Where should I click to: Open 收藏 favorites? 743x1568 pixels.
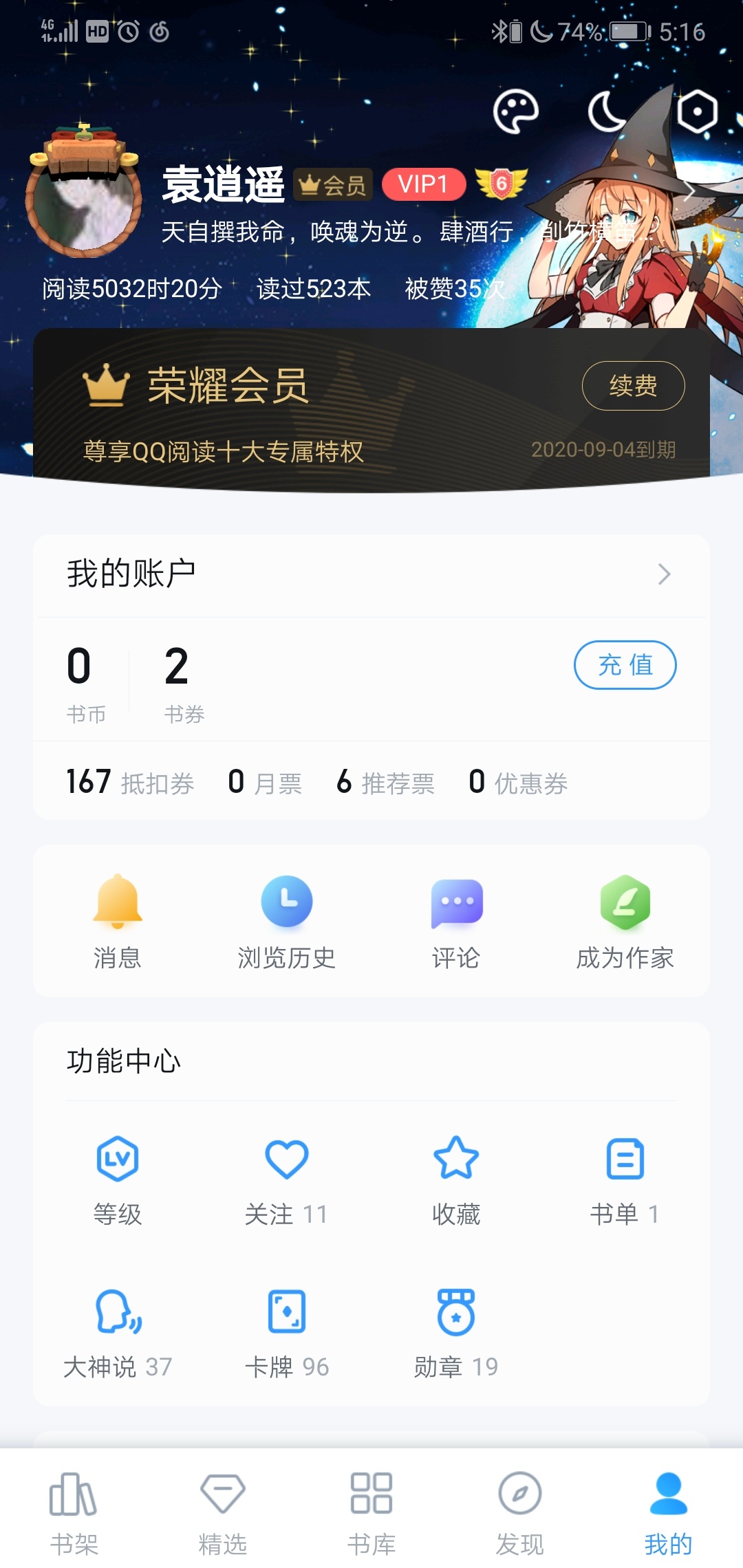456,1179
